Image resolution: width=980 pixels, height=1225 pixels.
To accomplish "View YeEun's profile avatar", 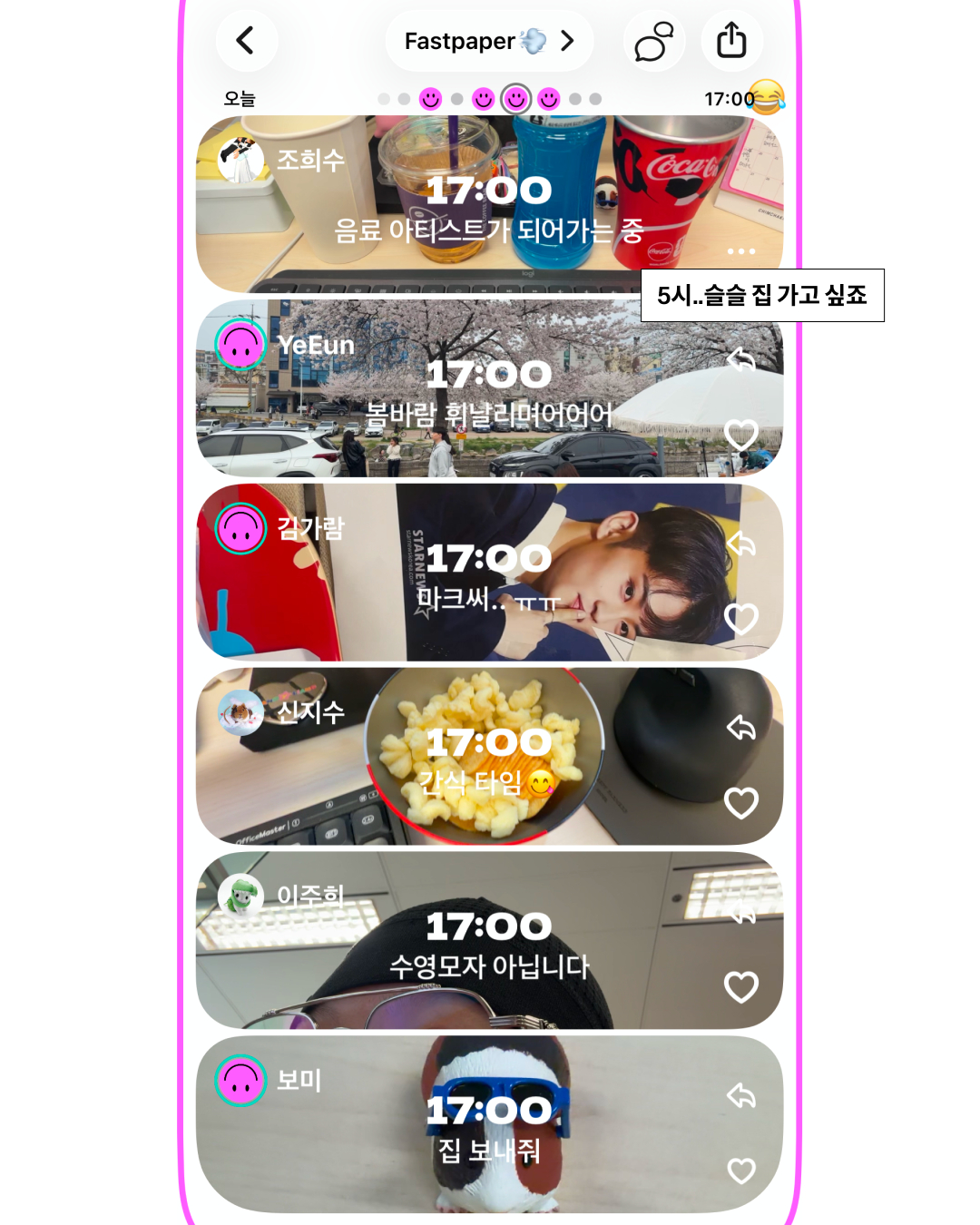I will pyautogui.click(x=240, y=345).
